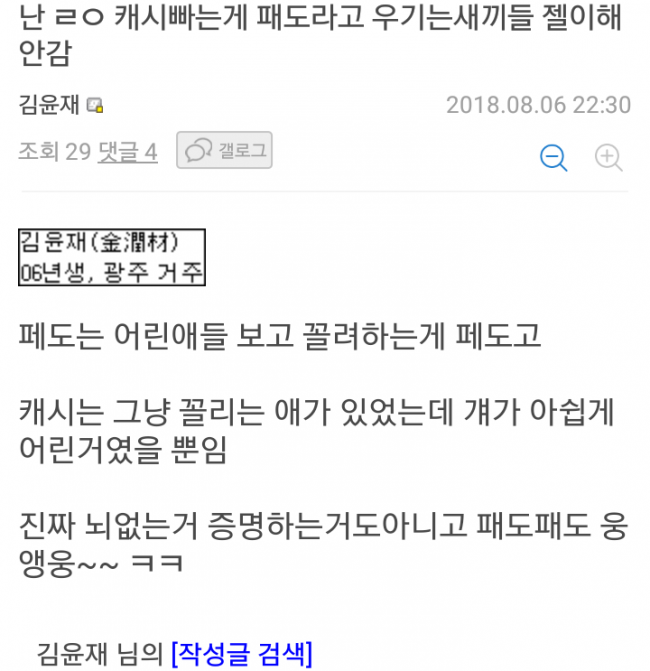Open the 갤로그 button of the author
650x671 pixels.
pyautogui.click(x=224, y=151)
